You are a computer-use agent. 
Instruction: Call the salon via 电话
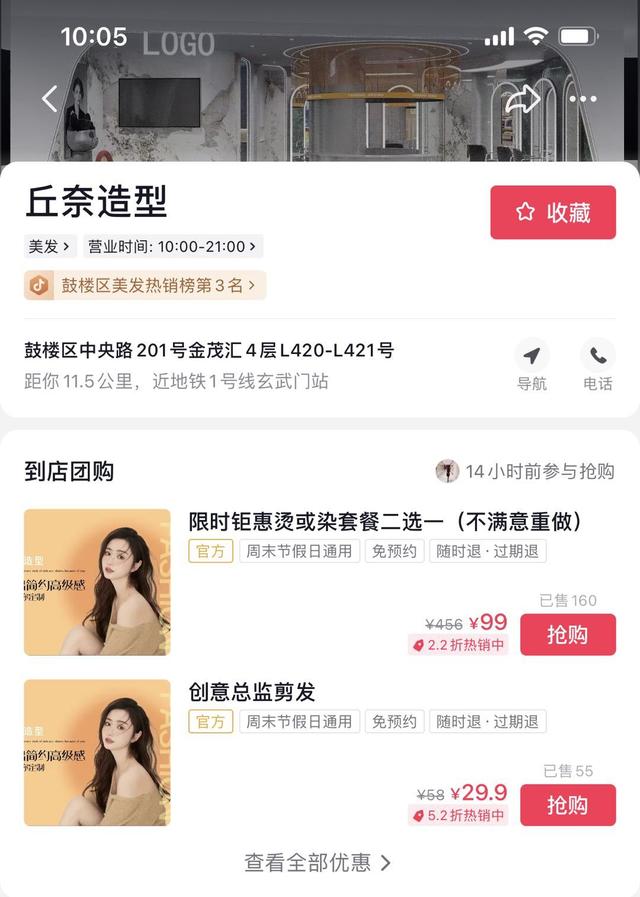click(x=598, y=365)
